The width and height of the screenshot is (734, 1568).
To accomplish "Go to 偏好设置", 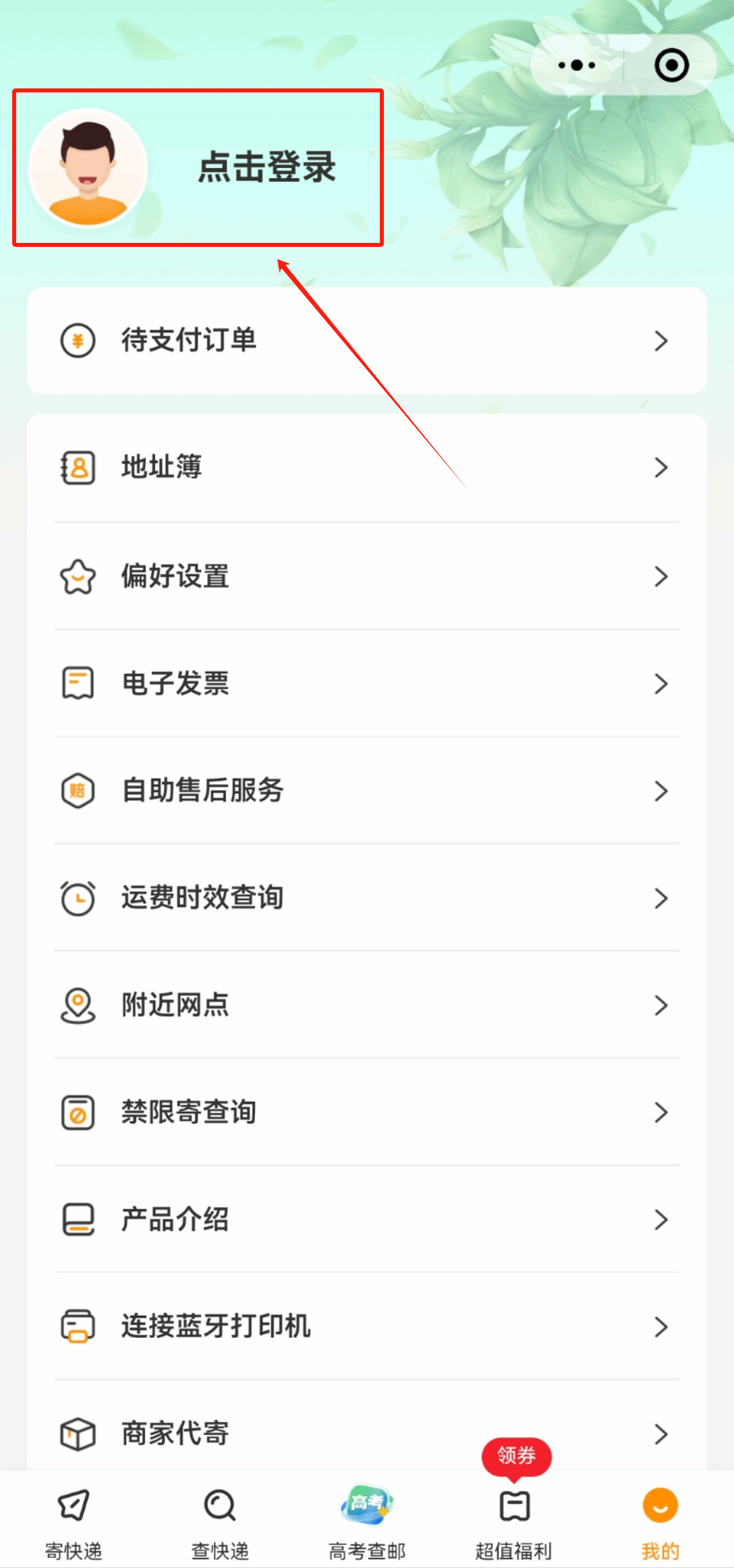I will (366, 576).
